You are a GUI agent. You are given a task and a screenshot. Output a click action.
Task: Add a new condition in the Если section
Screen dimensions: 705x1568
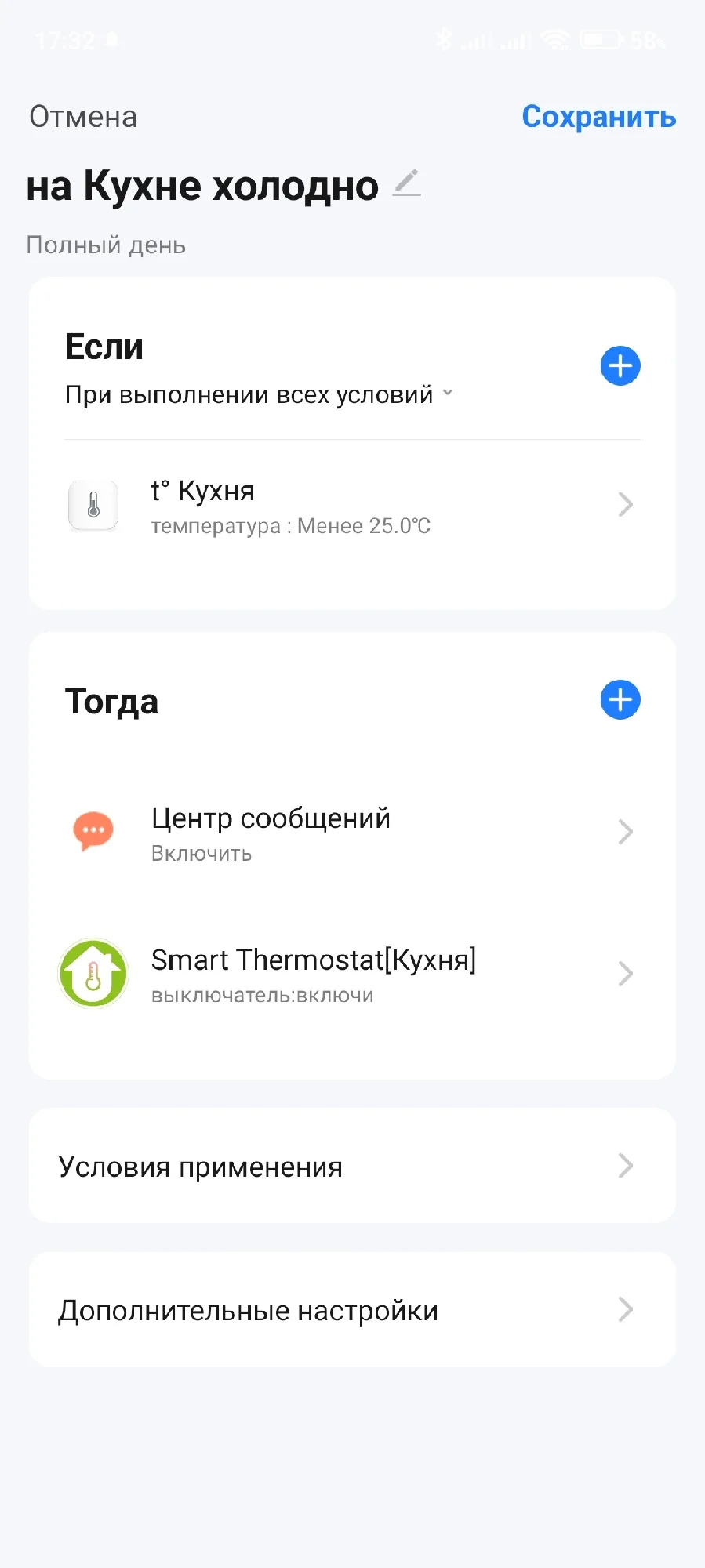click(x=620, y=365)
